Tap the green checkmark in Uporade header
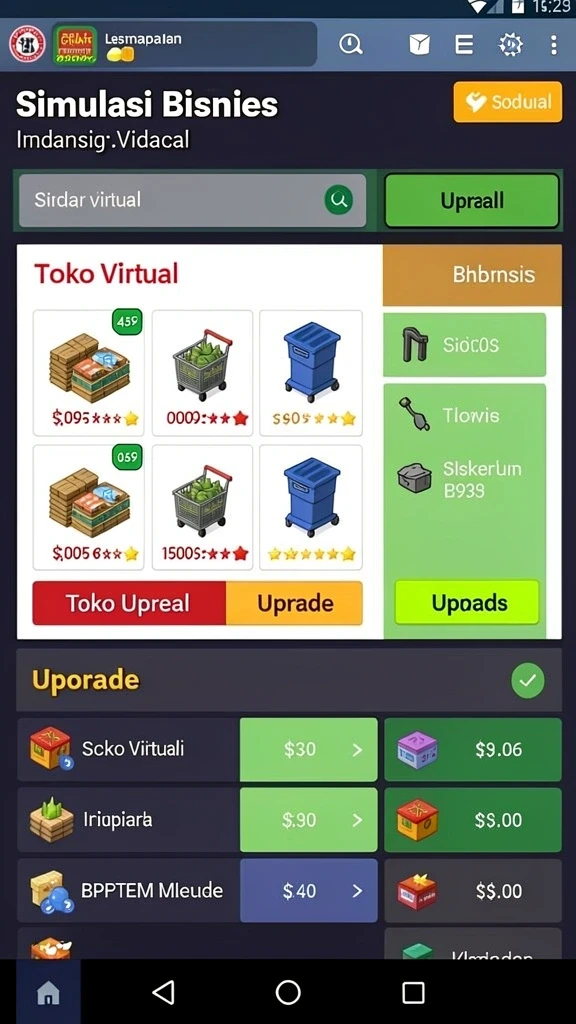This screenshot has height=1024, width=576. 528,680
